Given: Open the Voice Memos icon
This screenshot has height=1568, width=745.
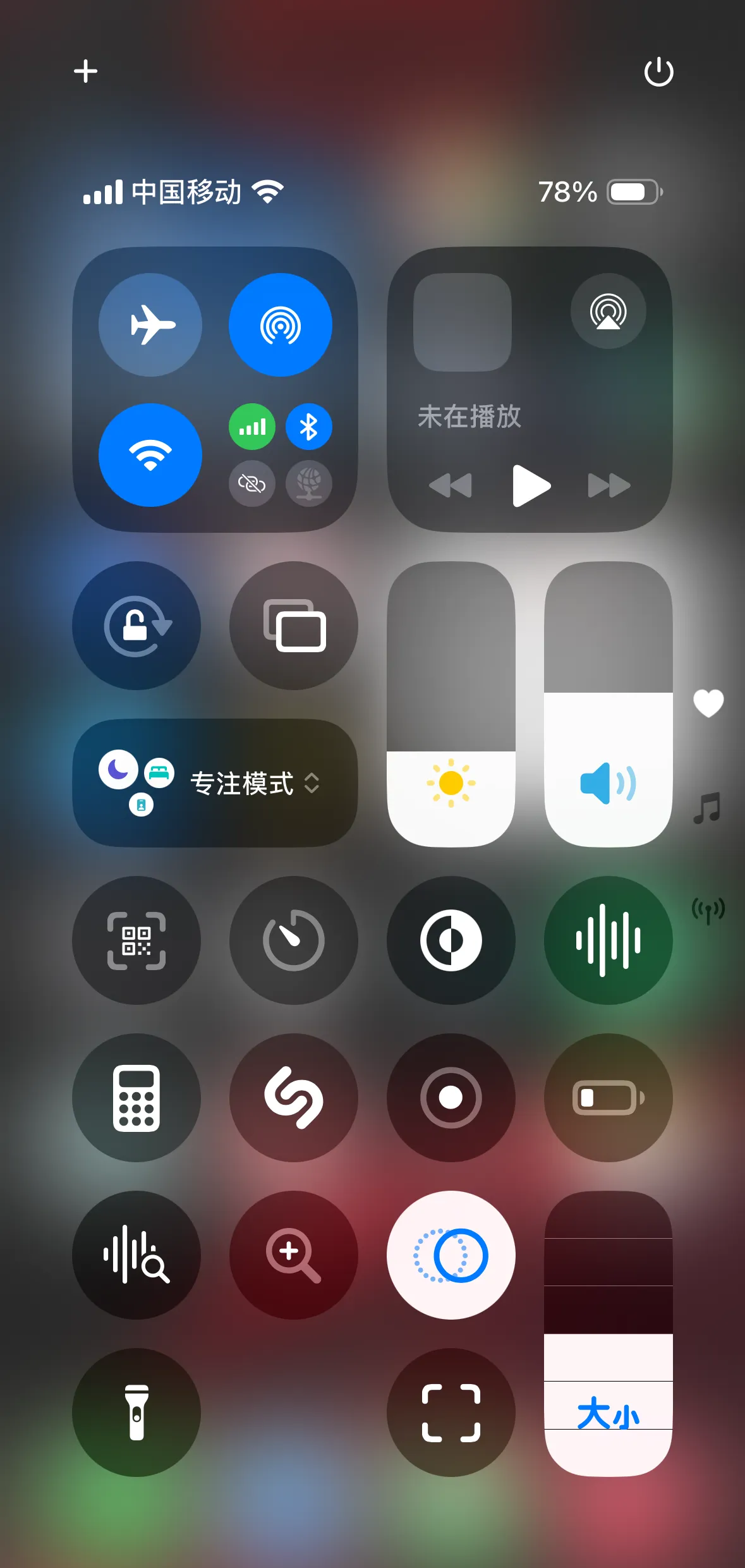Looking at the screenshot, I should coord(608,940).
